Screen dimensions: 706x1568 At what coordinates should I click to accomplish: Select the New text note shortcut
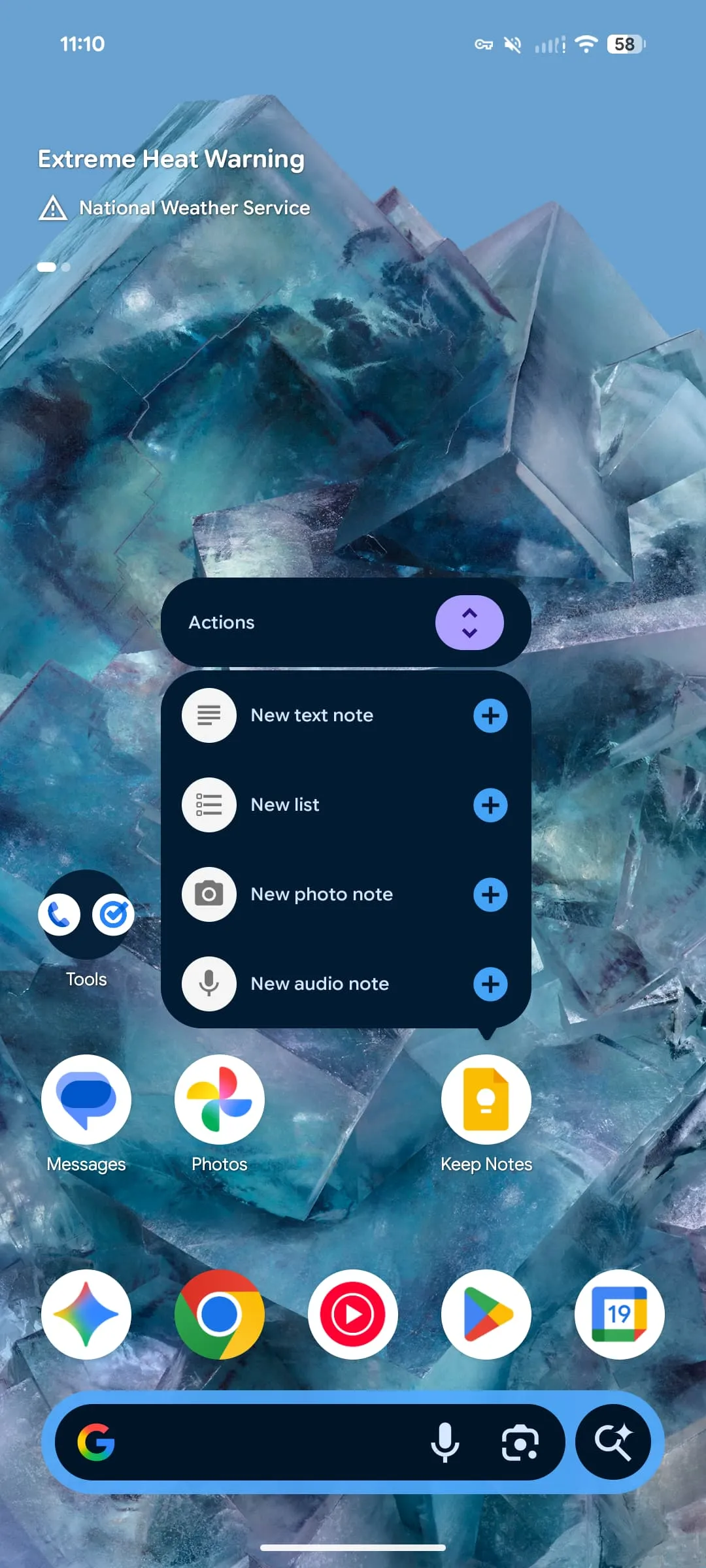coord(312,715)
